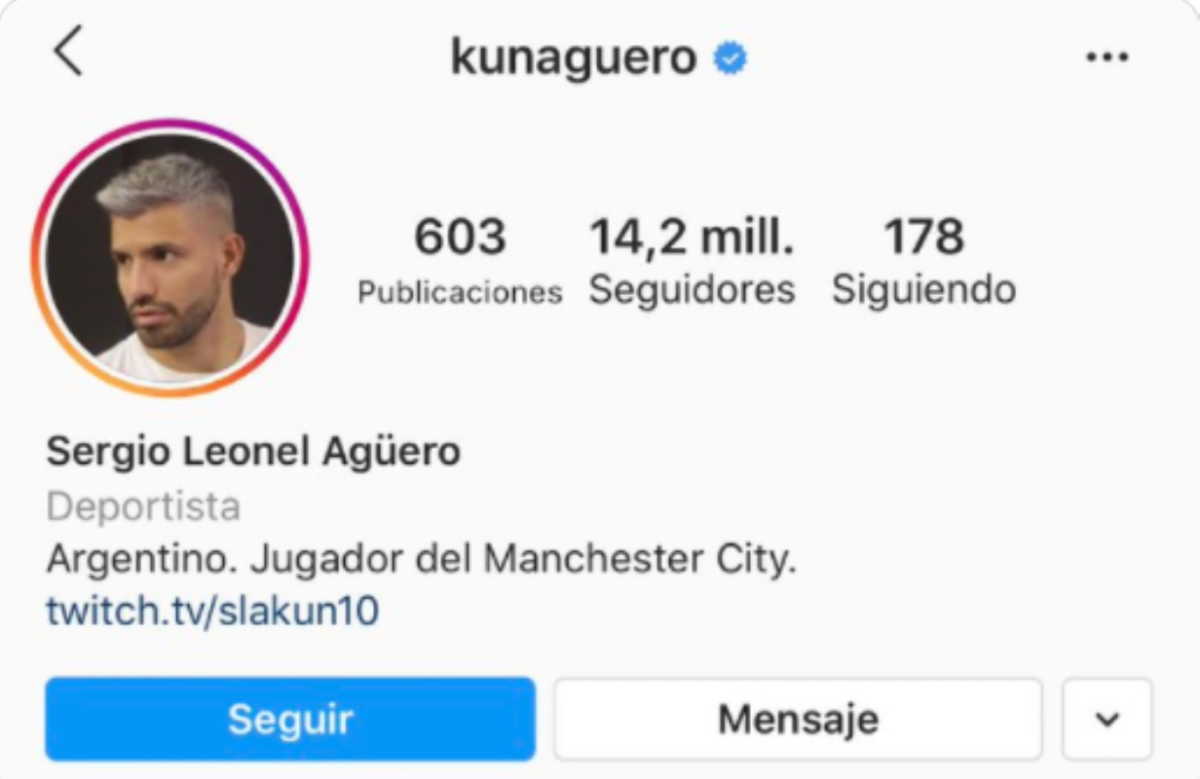Open the three-dot options menu

coord(1107,58)
